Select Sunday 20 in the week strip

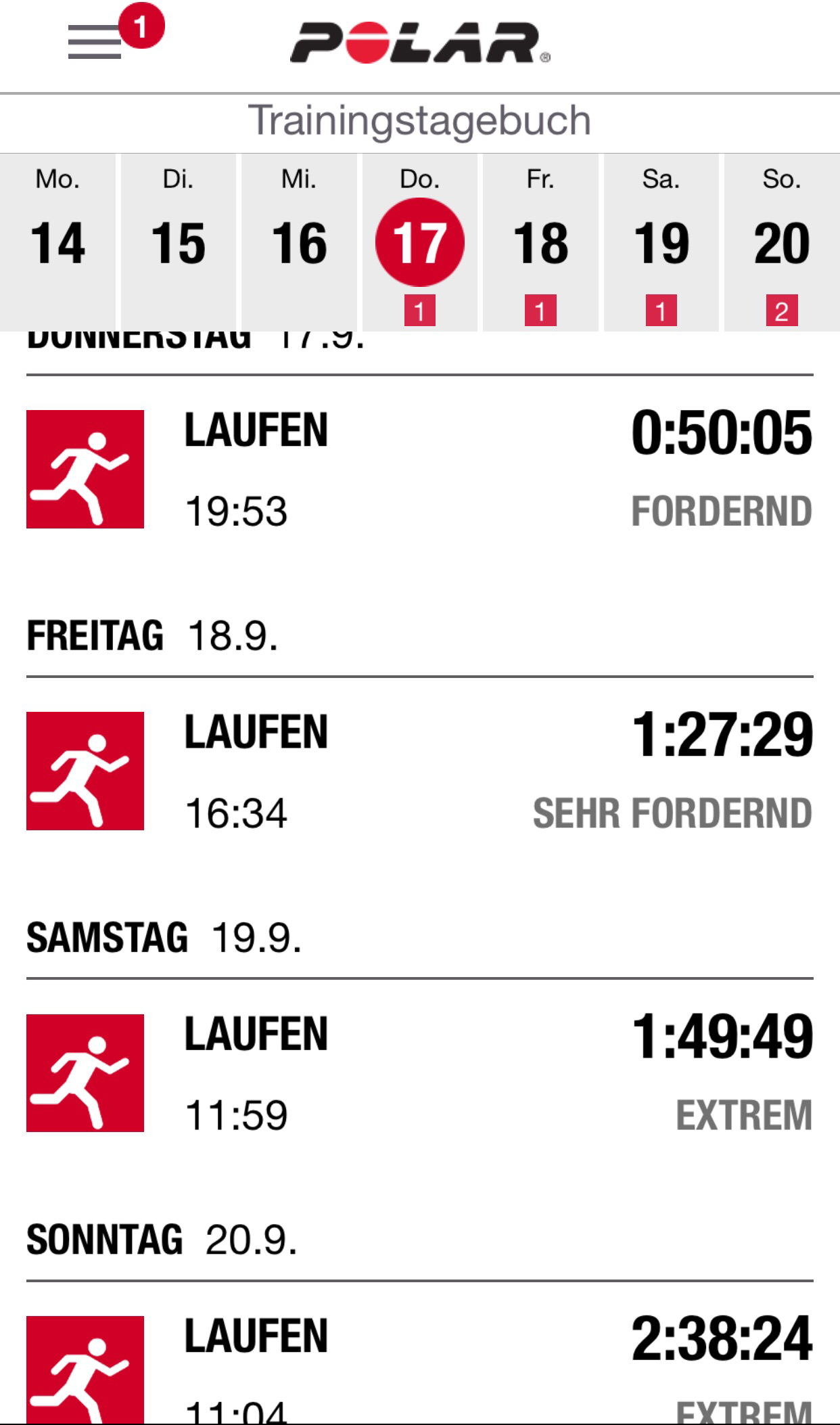click(x=782, y=242)
